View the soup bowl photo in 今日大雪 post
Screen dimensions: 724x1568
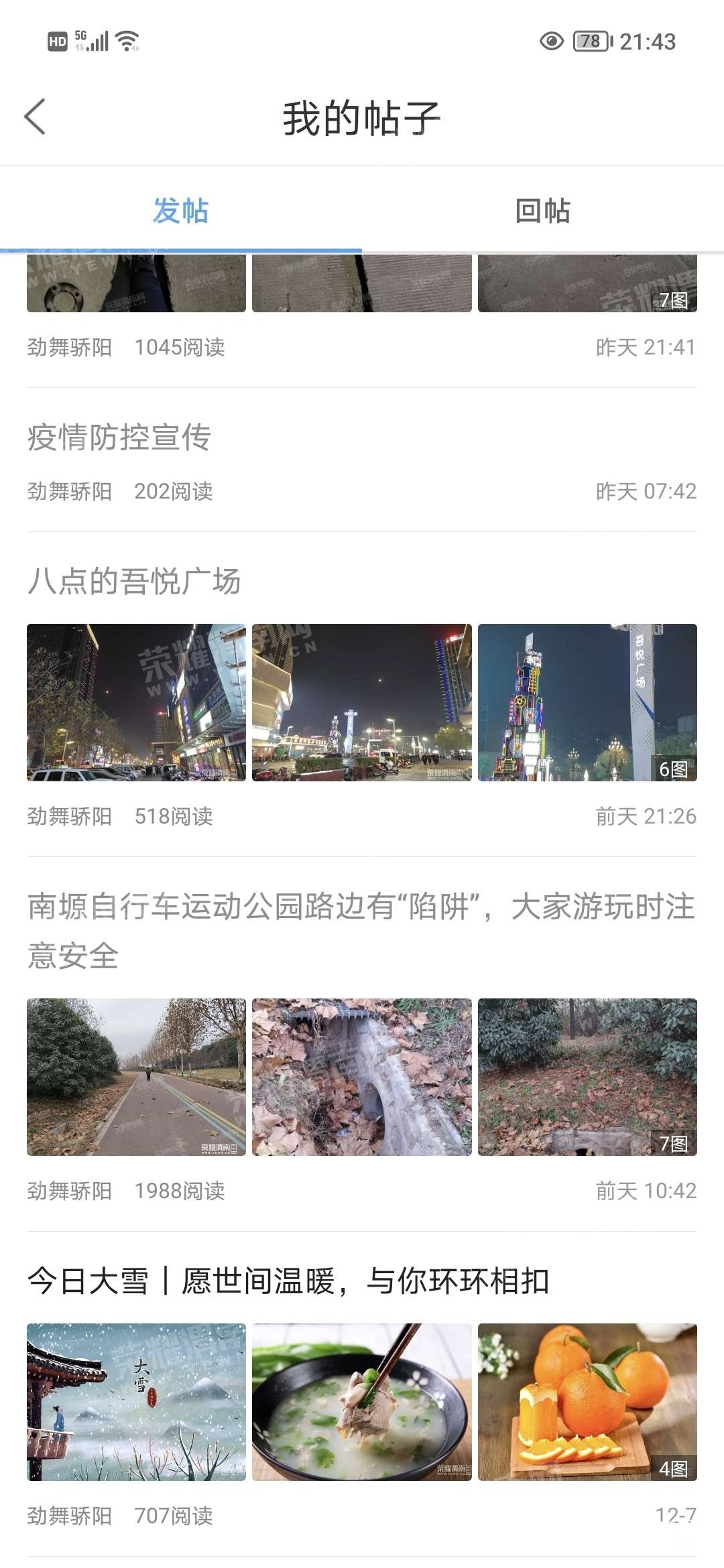[362, 1402]
